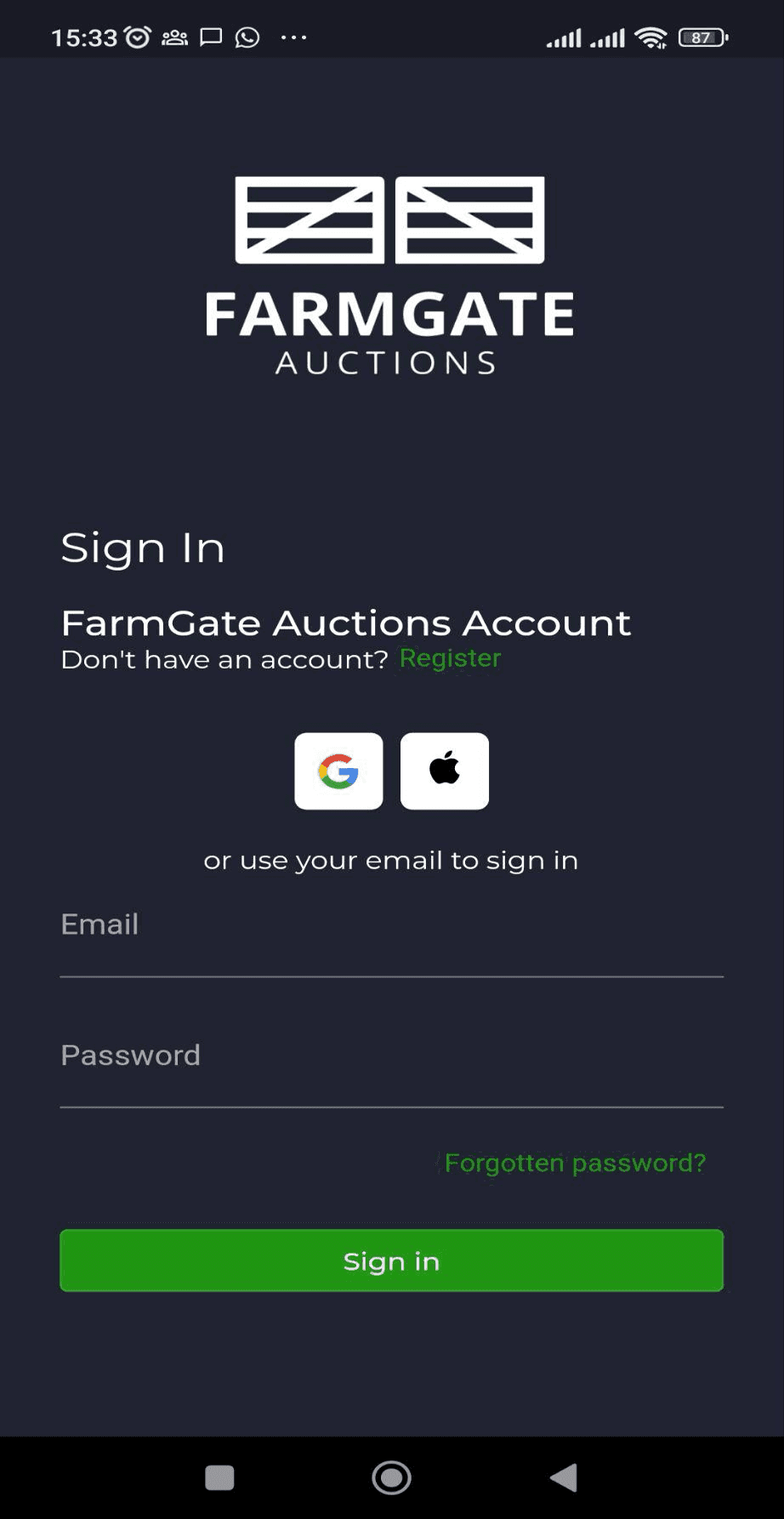
Task: Tap the messaging icon in the status bar
Action: pyautogui.click(x=209, y=37)
